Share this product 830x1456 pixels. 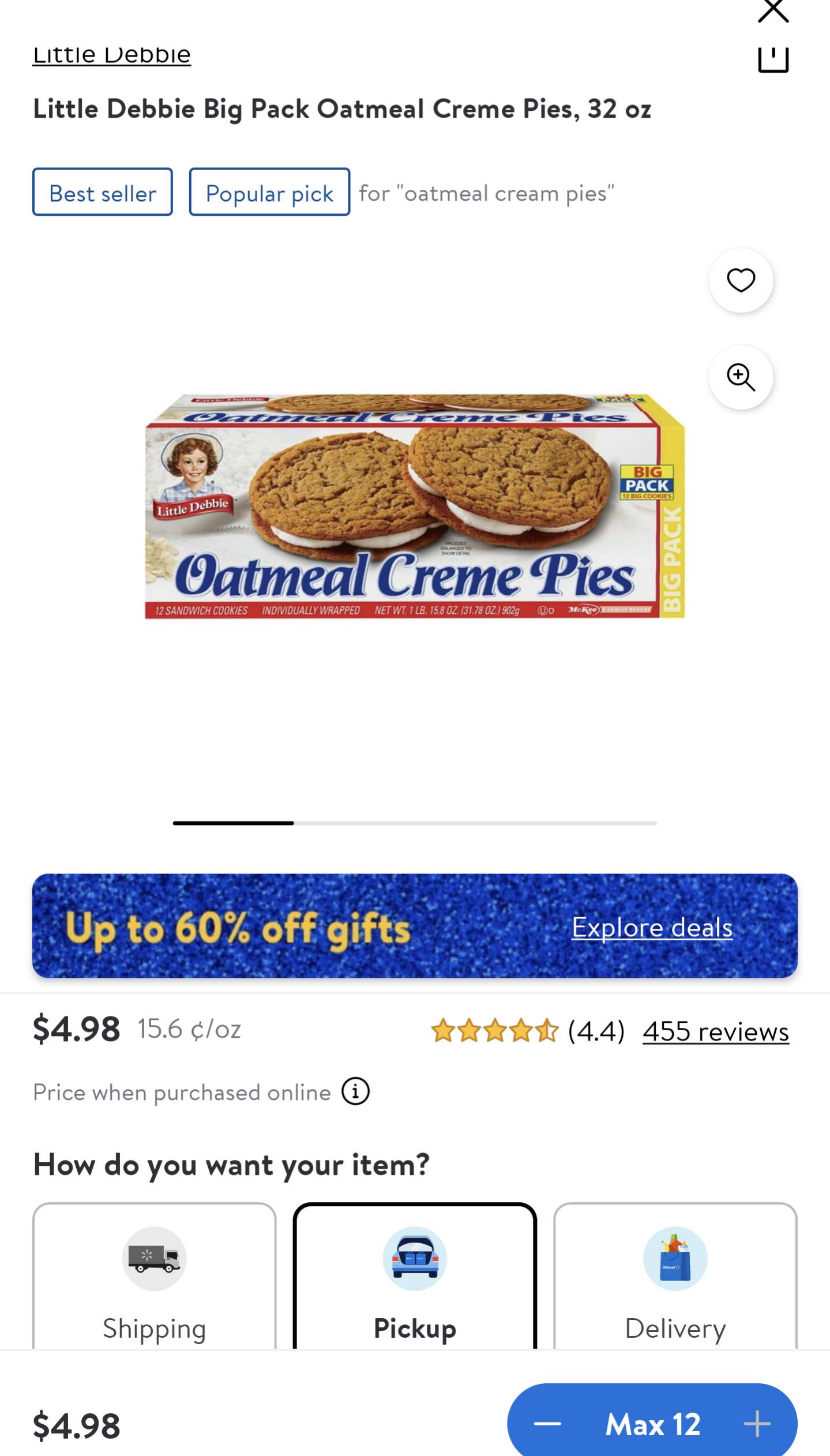pyautogui.click(x=773, y=59)
